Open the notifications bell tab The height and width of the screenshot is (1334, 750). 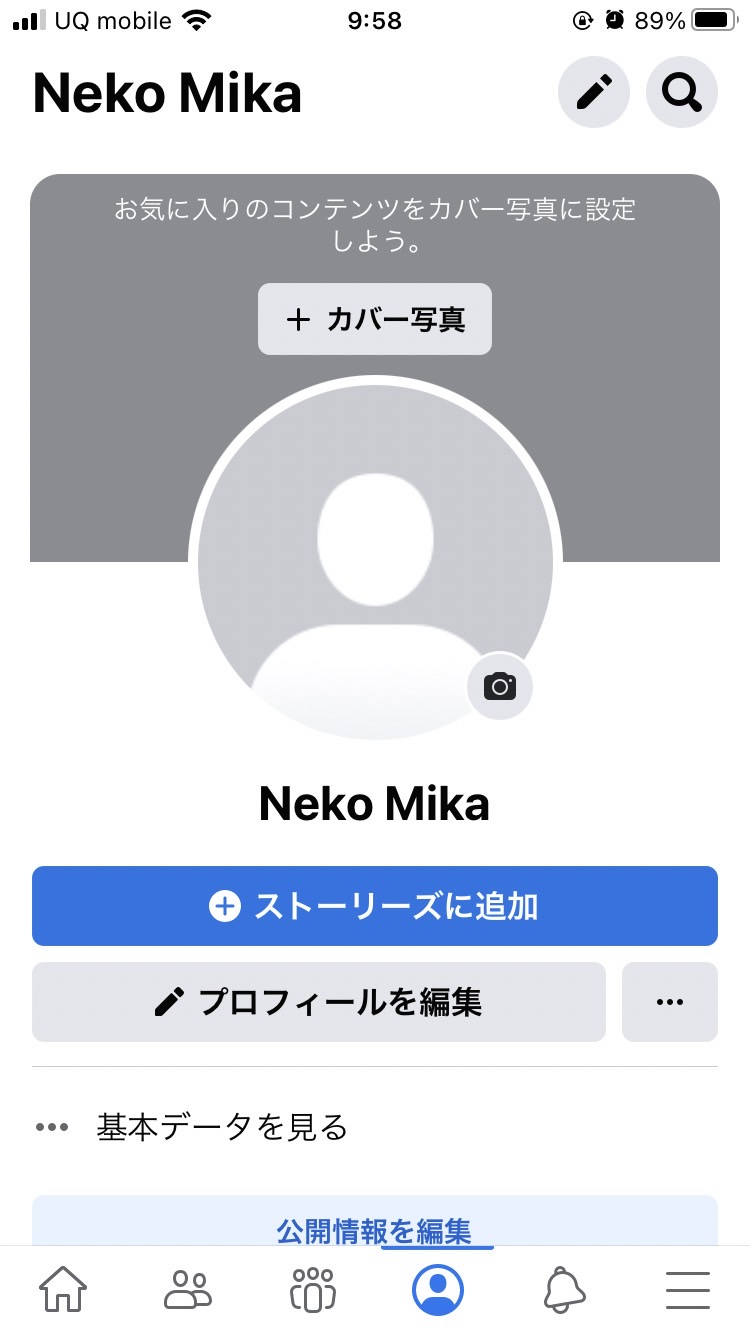coord(564,1288)
